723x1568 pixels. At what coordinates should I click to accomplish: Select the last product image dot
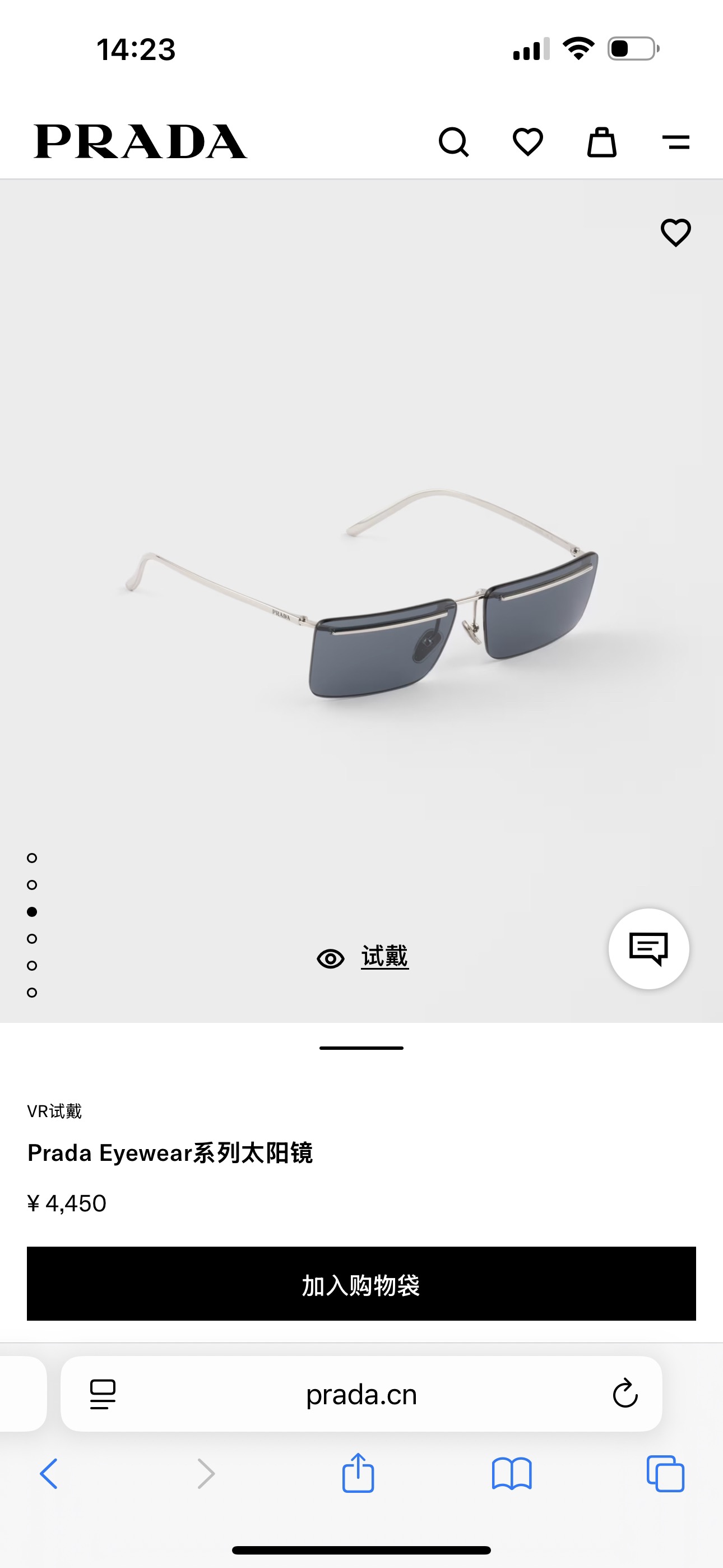[x=33, y=992]
